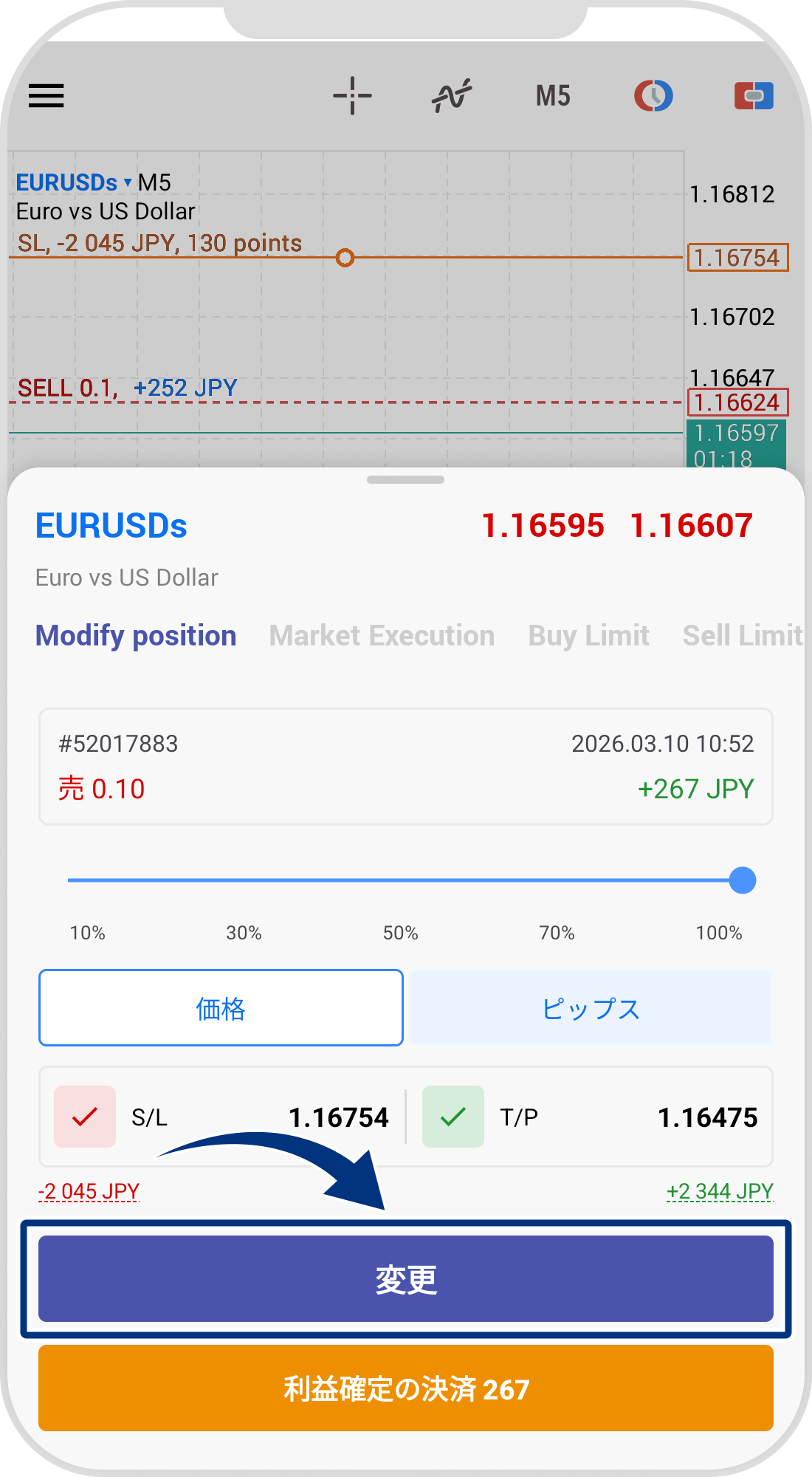
Task: Open the new order trade icon
Action: (754, 96)
